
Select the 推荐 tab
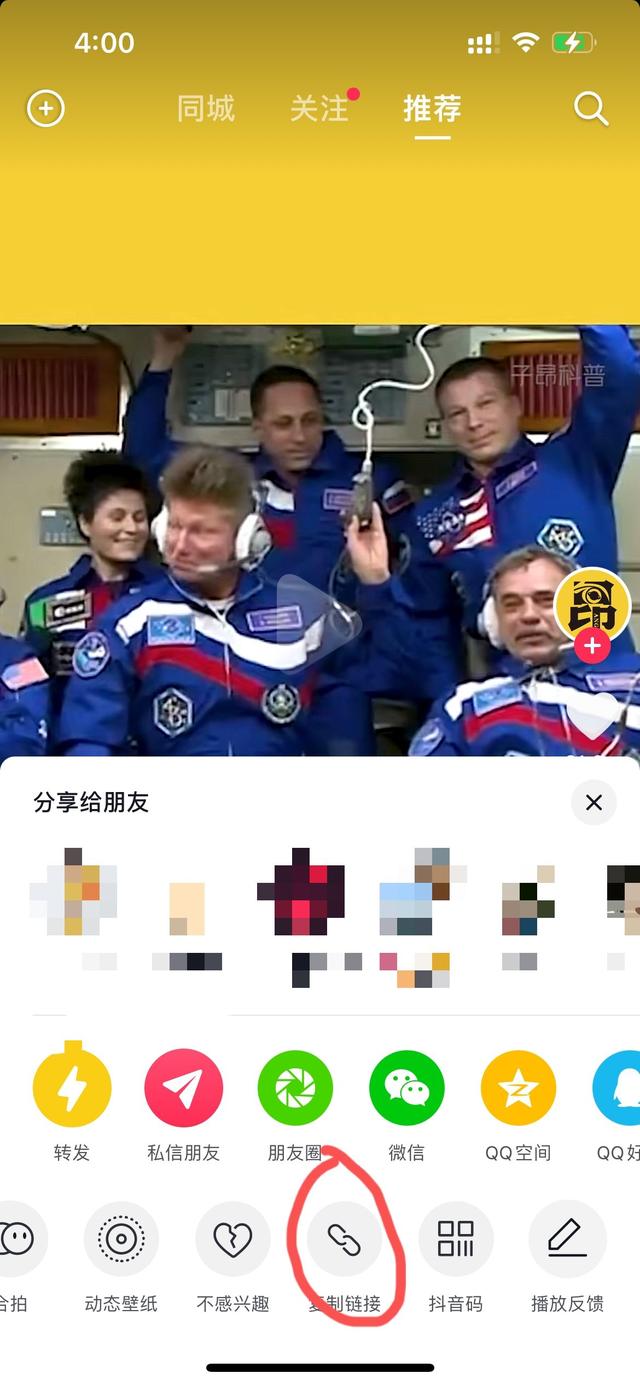click(x=432, y=108)
